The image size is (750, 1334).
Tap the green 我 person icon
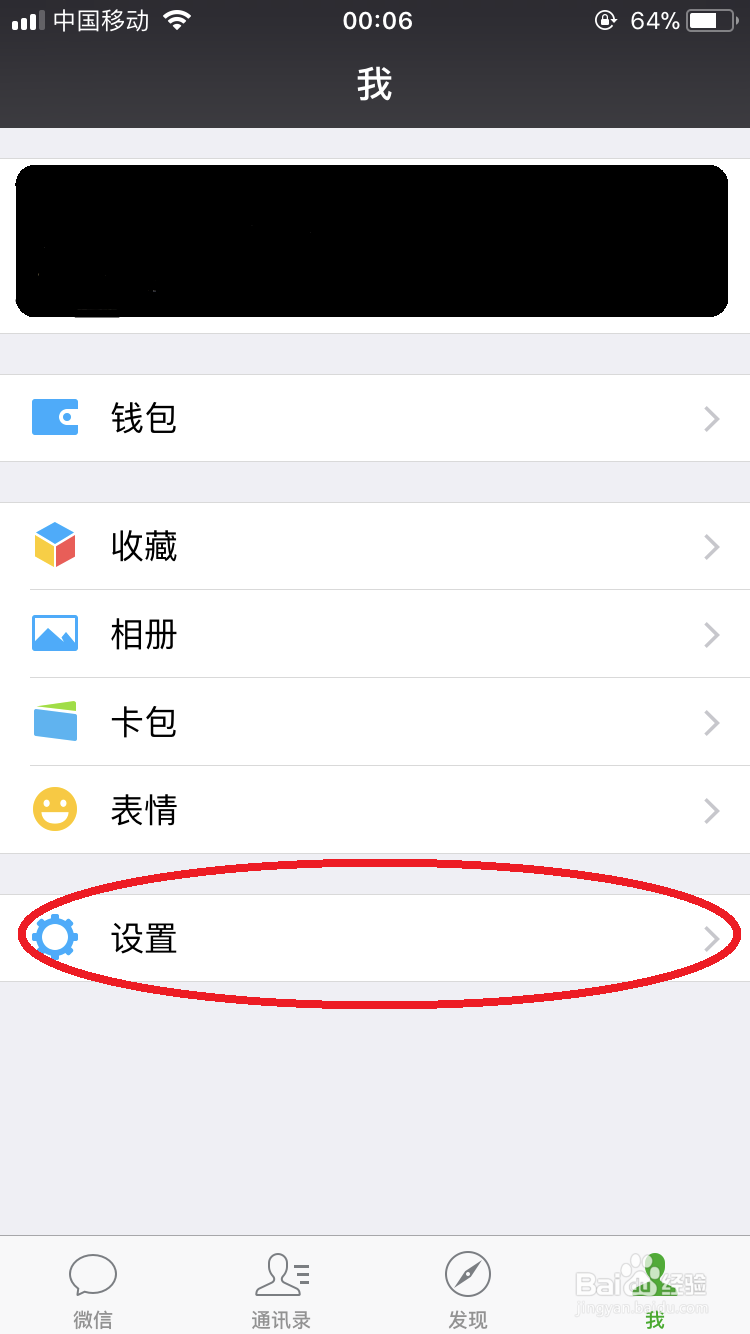pos(655,1273)
